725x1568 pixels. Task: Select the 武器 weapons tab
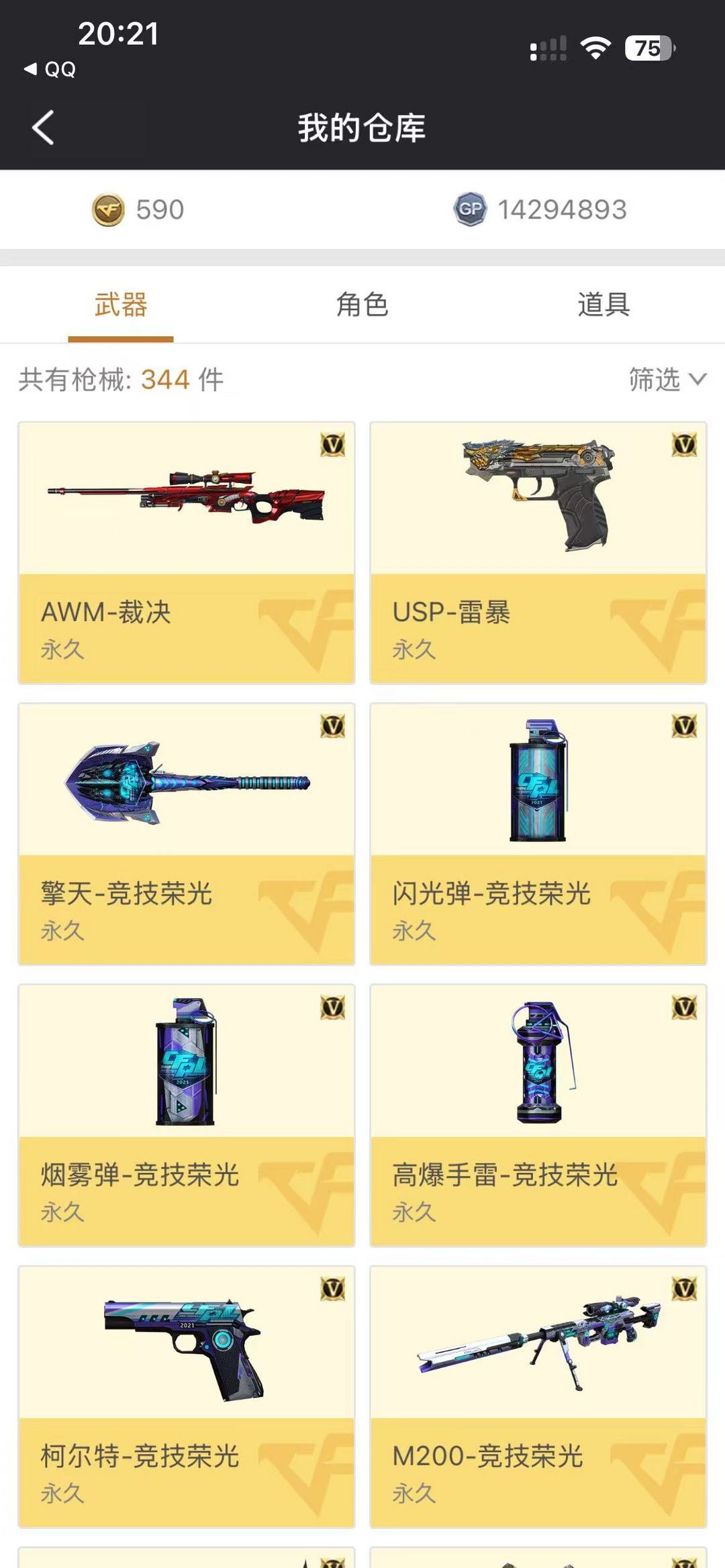[x=121, y=305]
